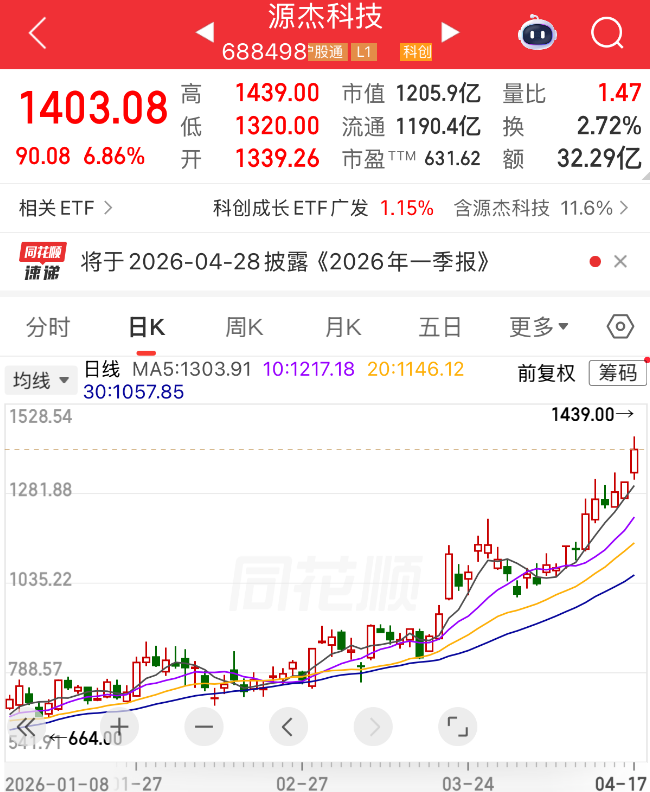
Task: Open chart settings hexagon icon
Action: tap(620, 327)
